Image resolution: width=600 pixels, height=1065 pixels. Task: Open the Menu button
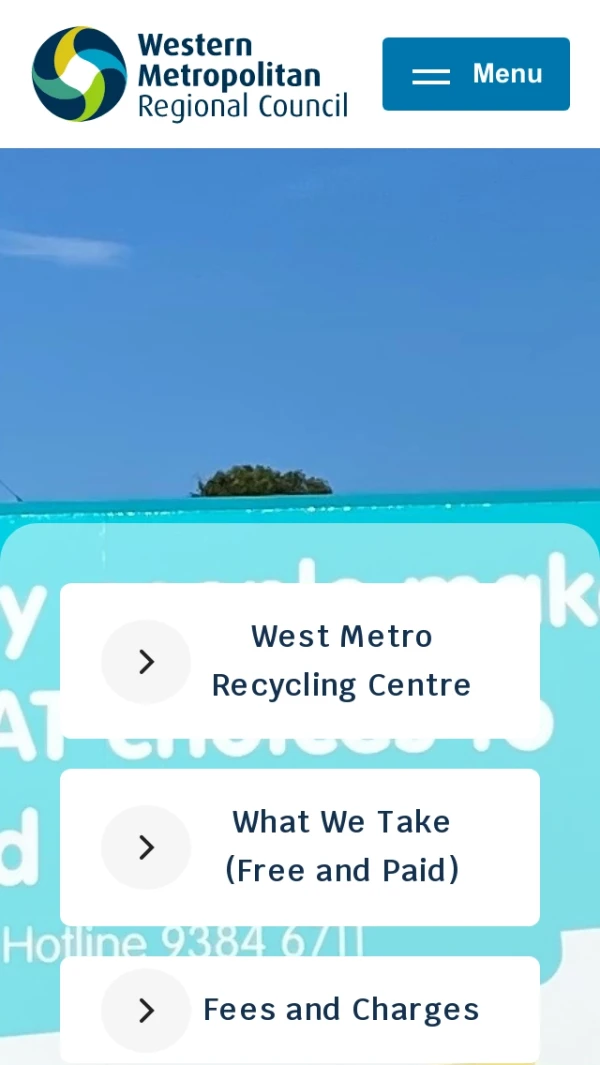click(476, 74)
